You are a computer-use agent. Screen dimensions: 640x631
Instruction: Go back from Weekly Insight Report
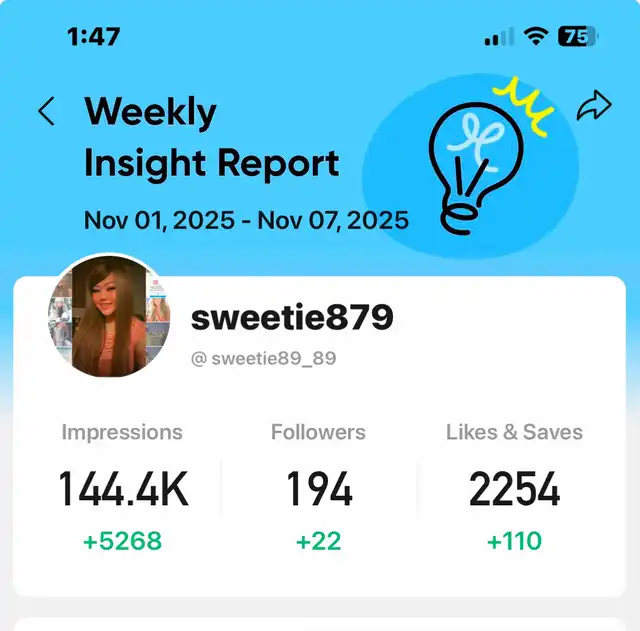46,111
